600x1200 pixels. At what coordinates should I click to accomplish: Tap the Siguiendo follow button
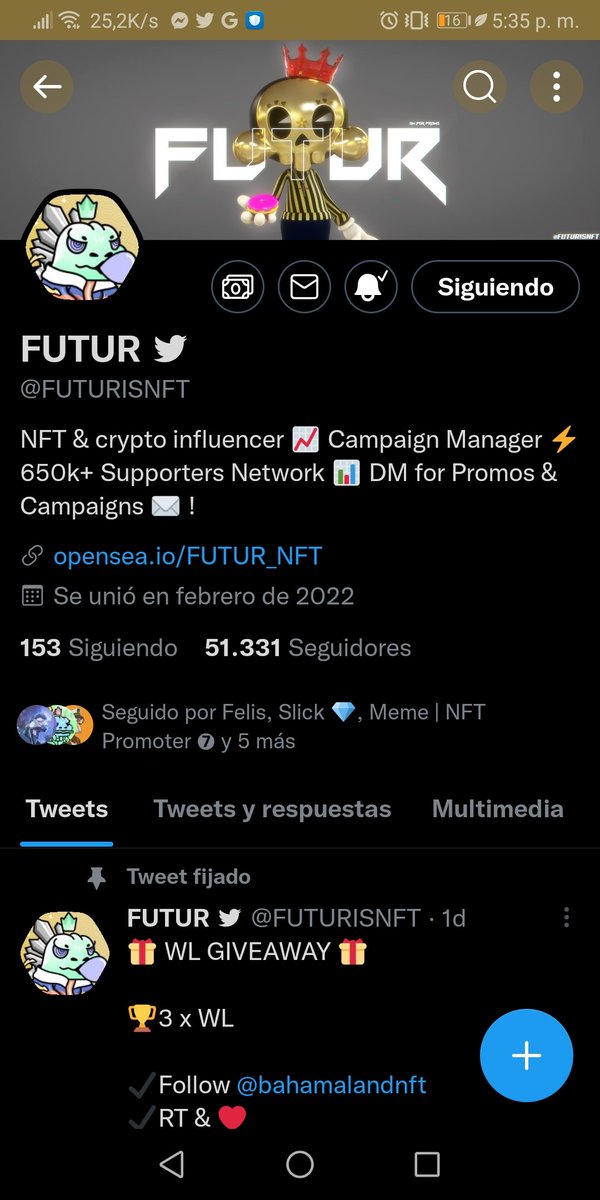point(495,287)
